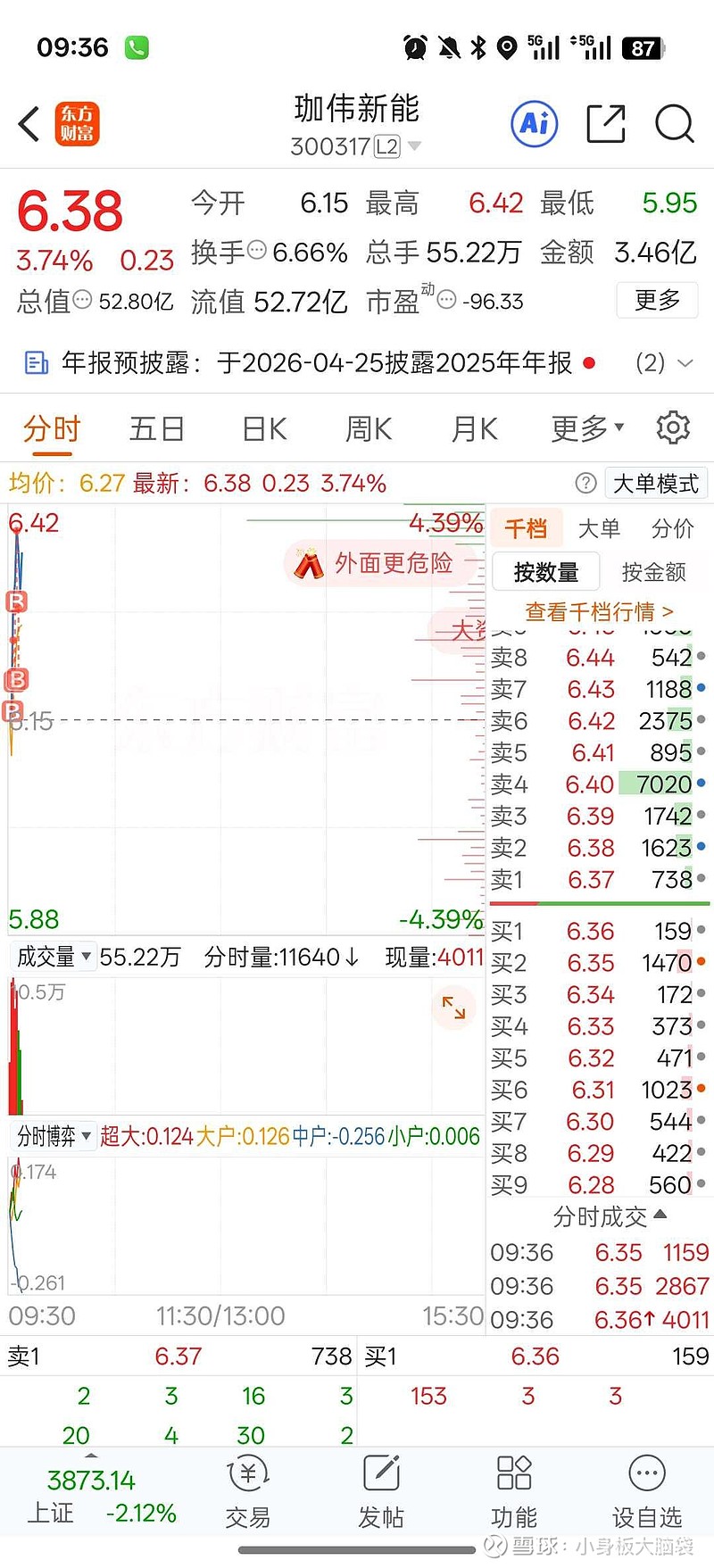Open the 成交量 dropdown

pyautogui.click(x=54, y=957)
